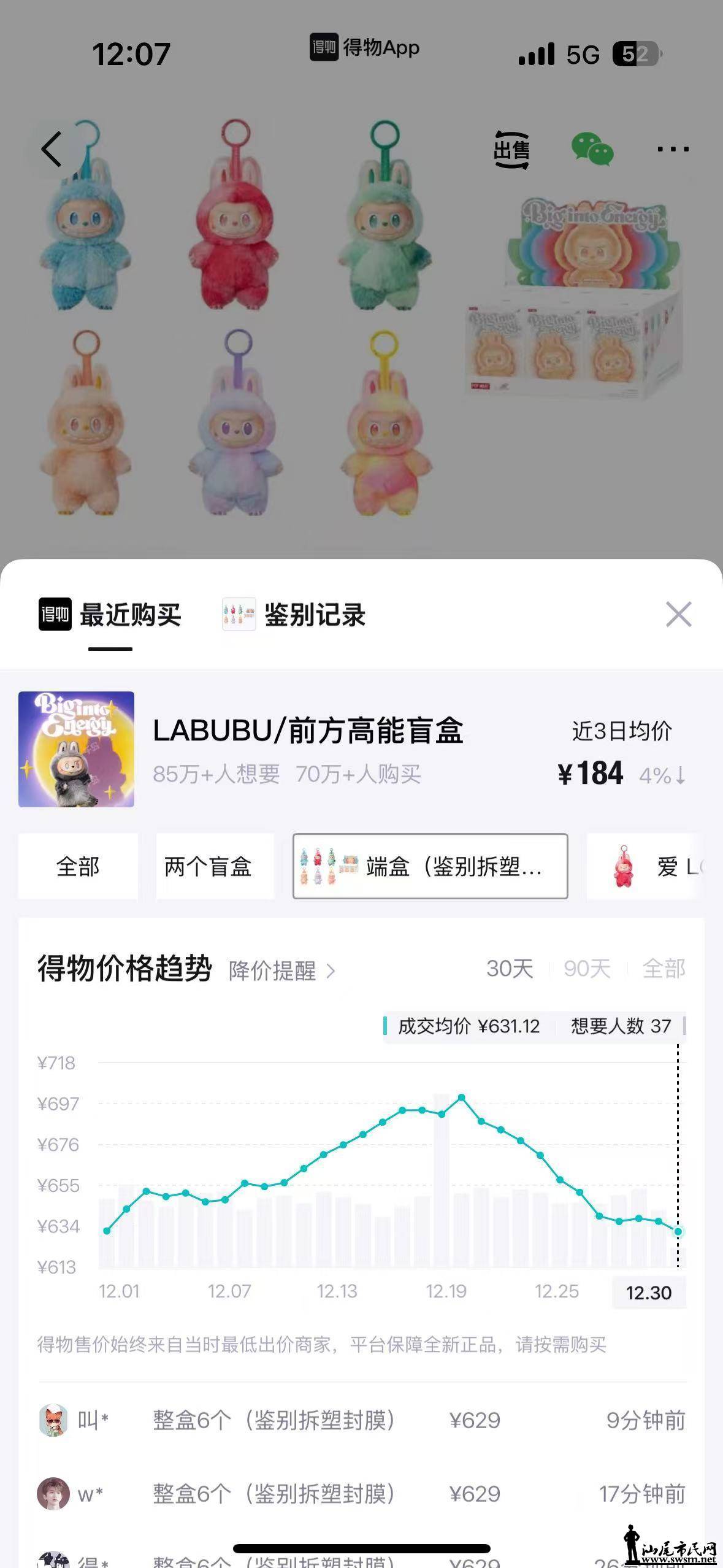
Task: Open the three-dot overflow menu
Action: tap(673, 149)
